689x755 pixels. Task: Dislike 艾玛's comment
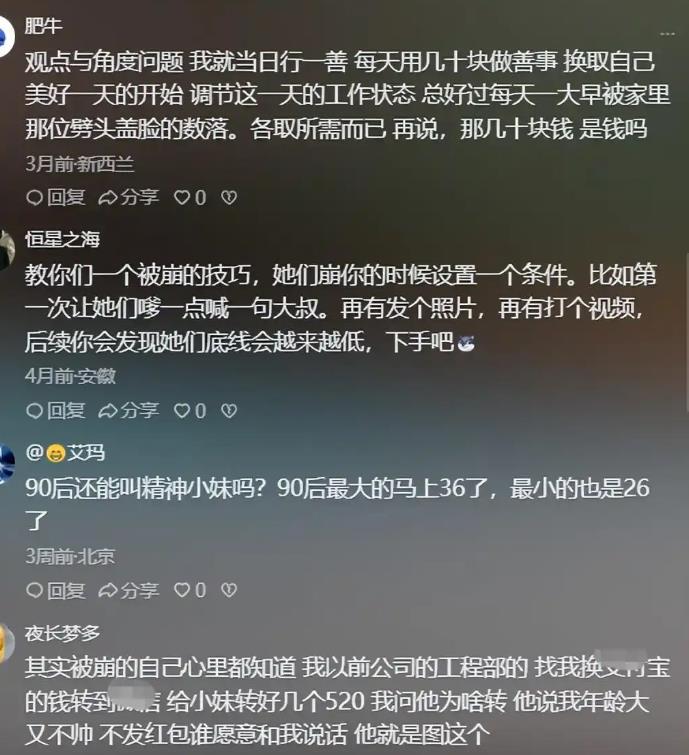click(229, 591)
